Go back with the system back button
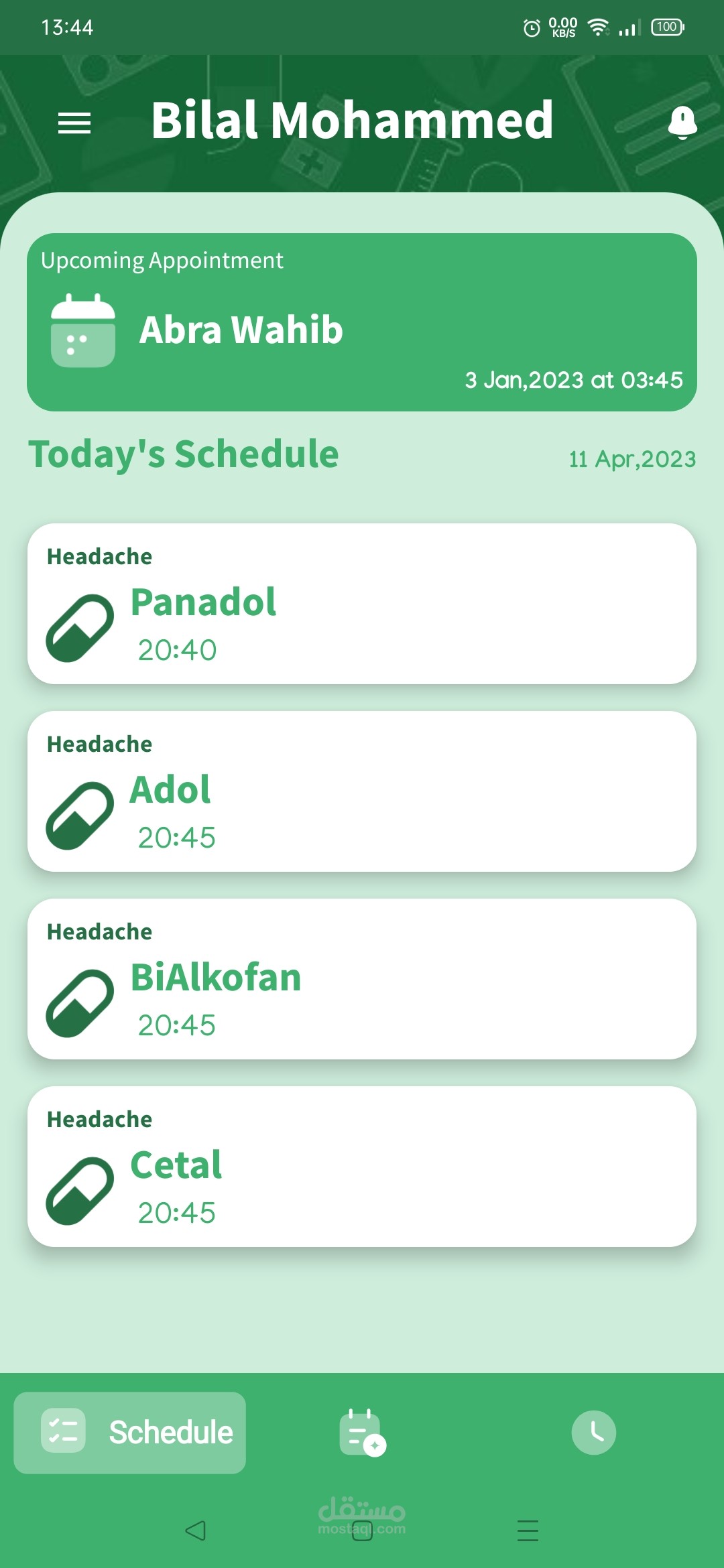The image size is (724, 1568). [x=195, y=1530]
